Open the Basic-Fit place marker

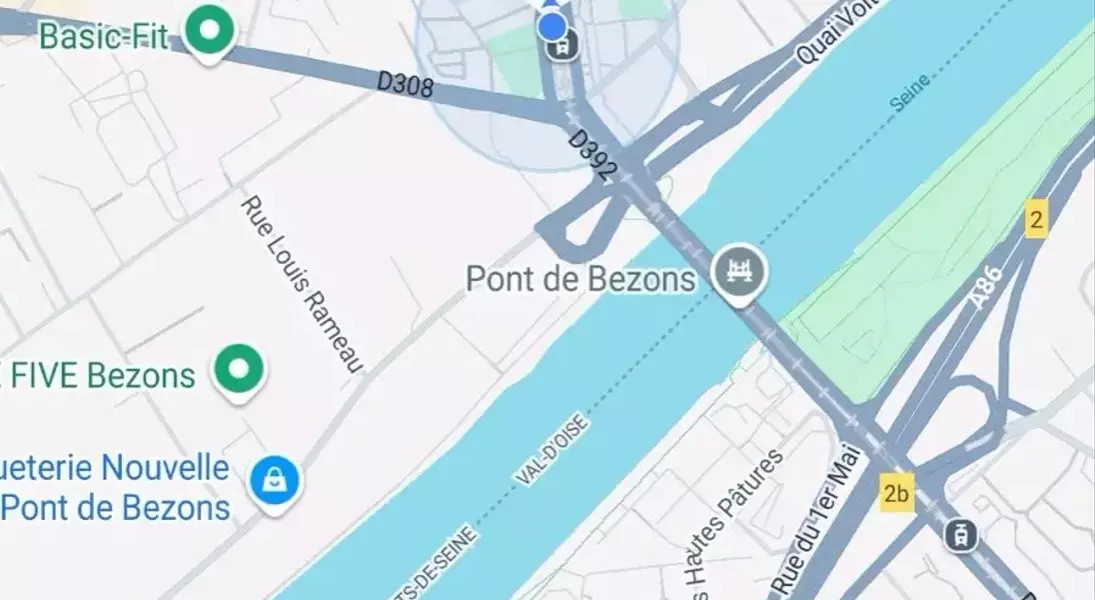tap(210, 30)
